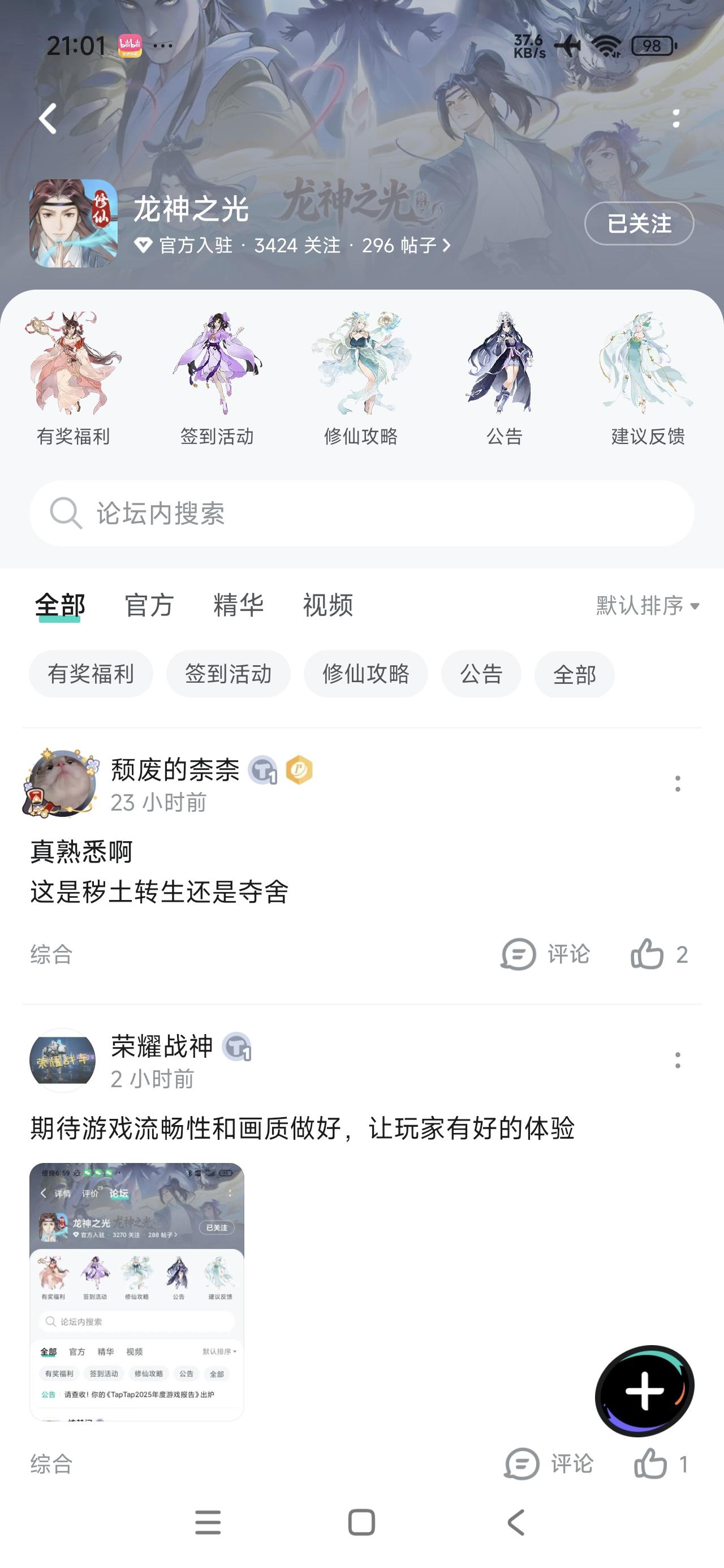Comment on 颓废的柰柰's post
The width and height of the screenshot is (724, 1568).
(x=545, y=954)
